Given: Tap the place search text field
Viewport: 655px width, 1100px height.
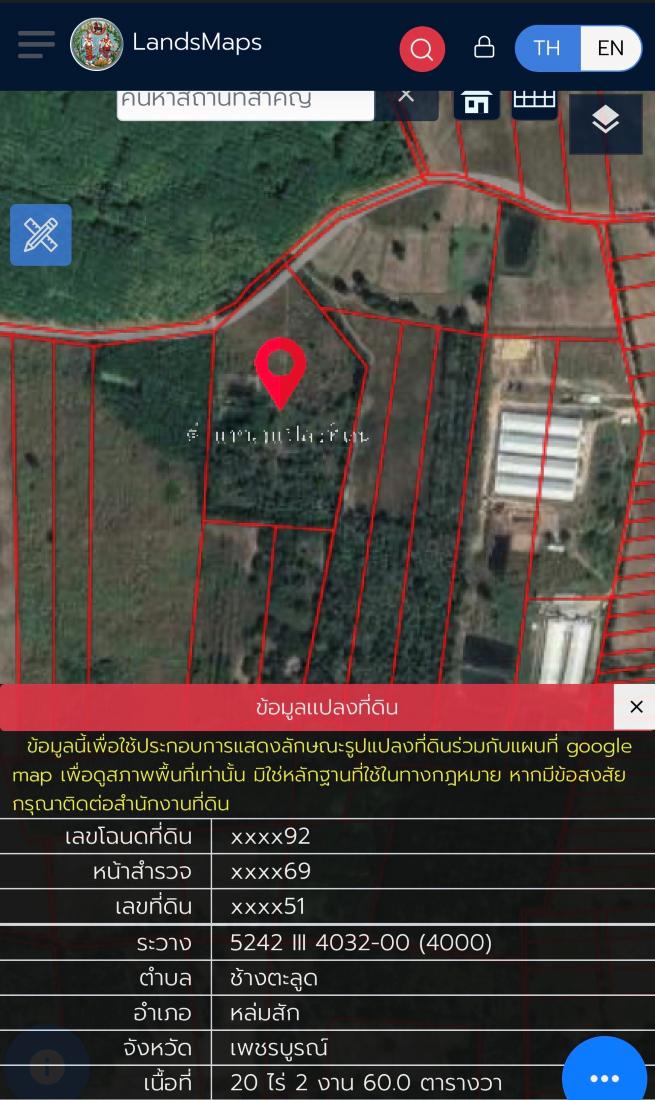Looking at the screenshot, I should [245, 104].
